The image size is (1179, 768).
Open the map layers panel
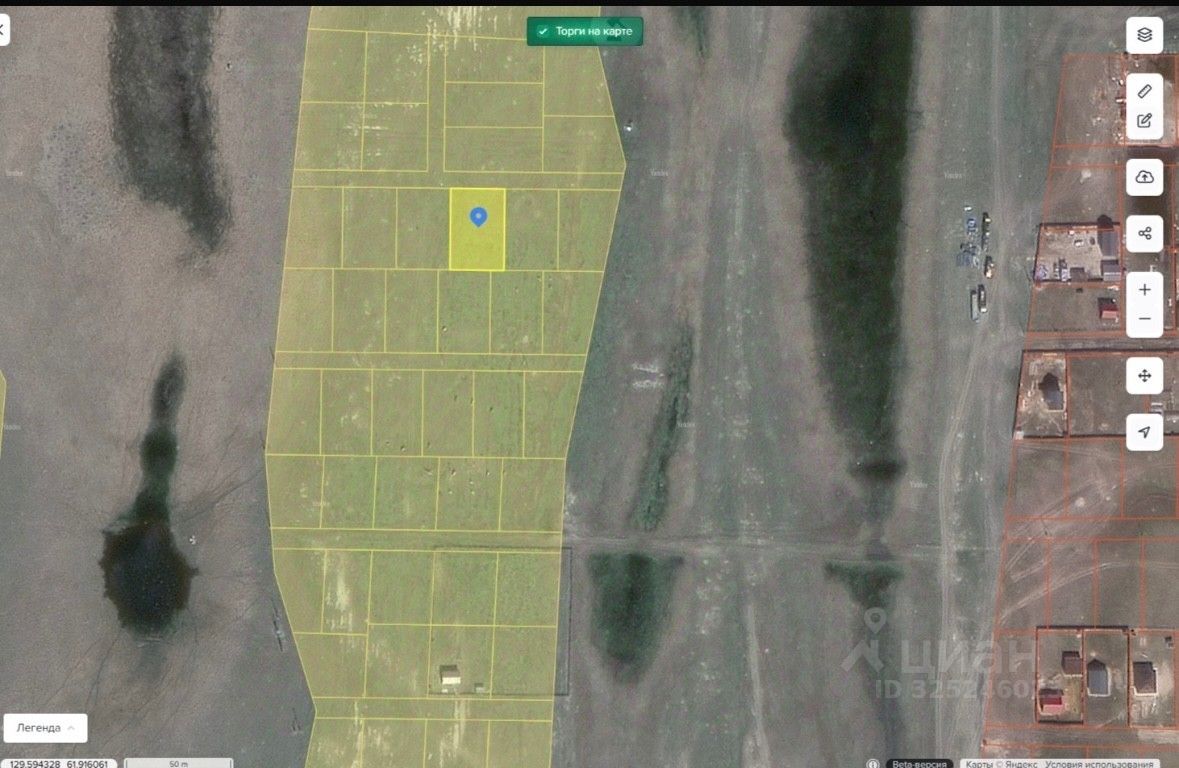(x=1144, y=35)
